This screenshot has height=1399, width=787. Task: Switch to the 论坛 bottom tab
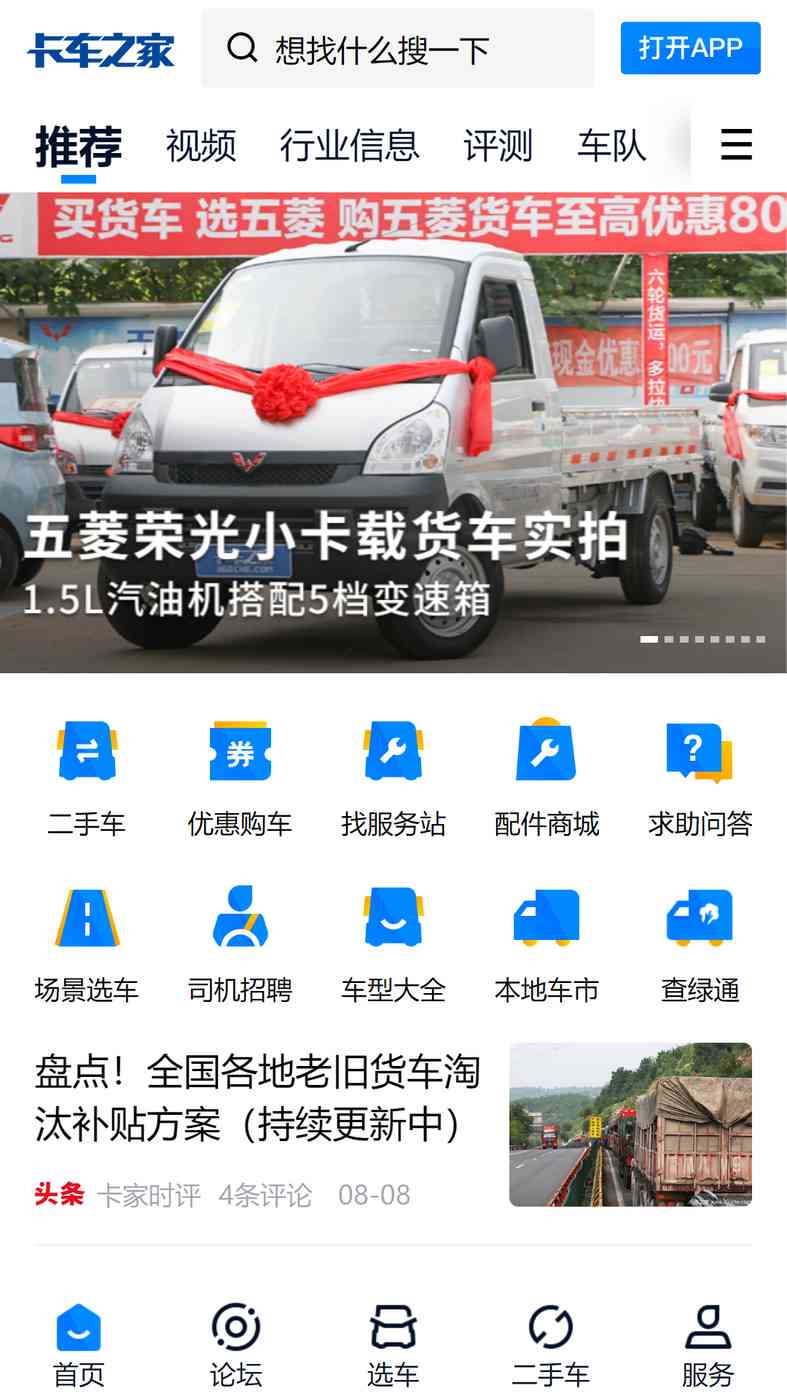pyautogui.click(x=236, y=1345)
